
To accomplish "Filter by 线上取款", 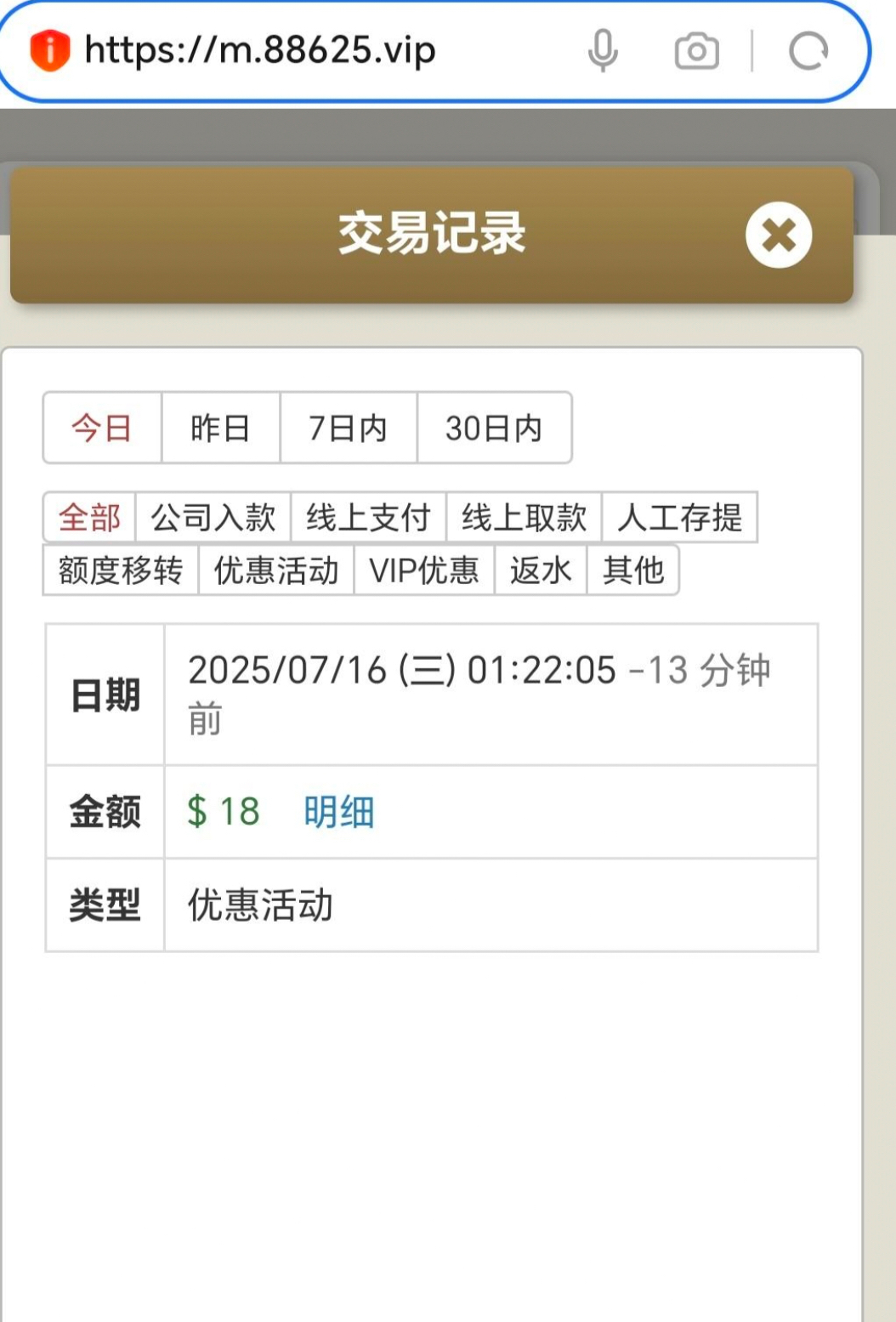I will click(524, 517).
